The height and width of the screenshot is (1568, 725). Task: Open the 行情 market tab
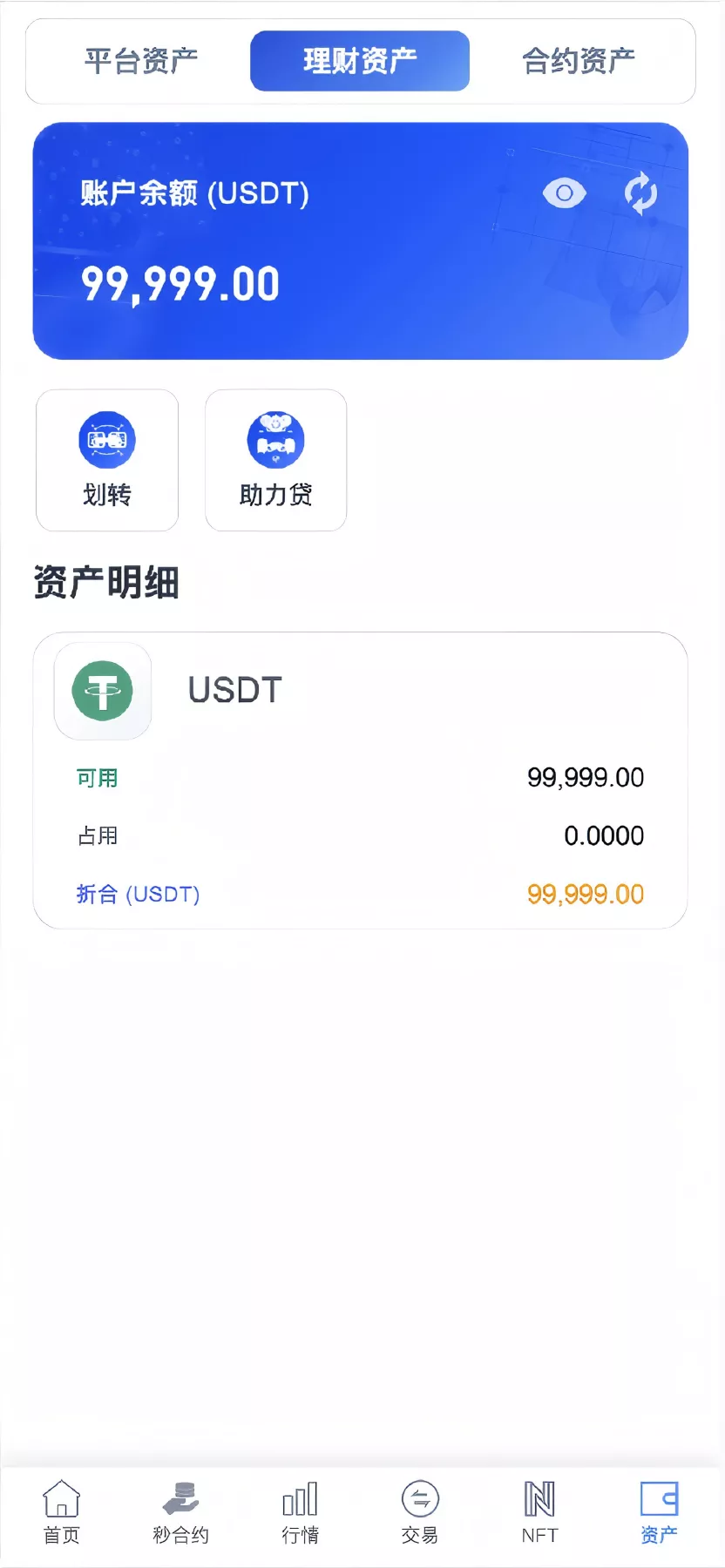(x=300, y=1511)
